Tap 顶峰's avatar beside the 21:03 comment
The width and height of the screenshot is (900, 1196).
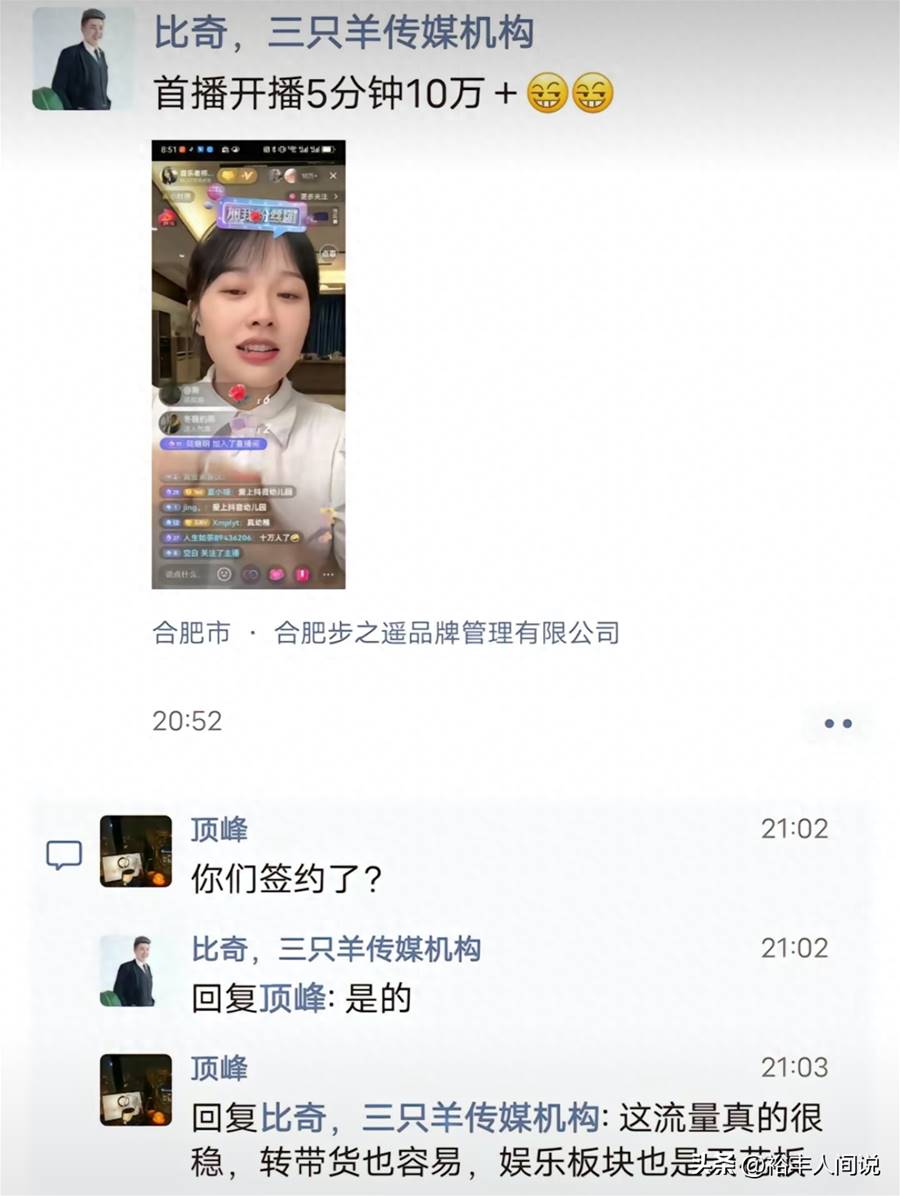click(136, 1090)
